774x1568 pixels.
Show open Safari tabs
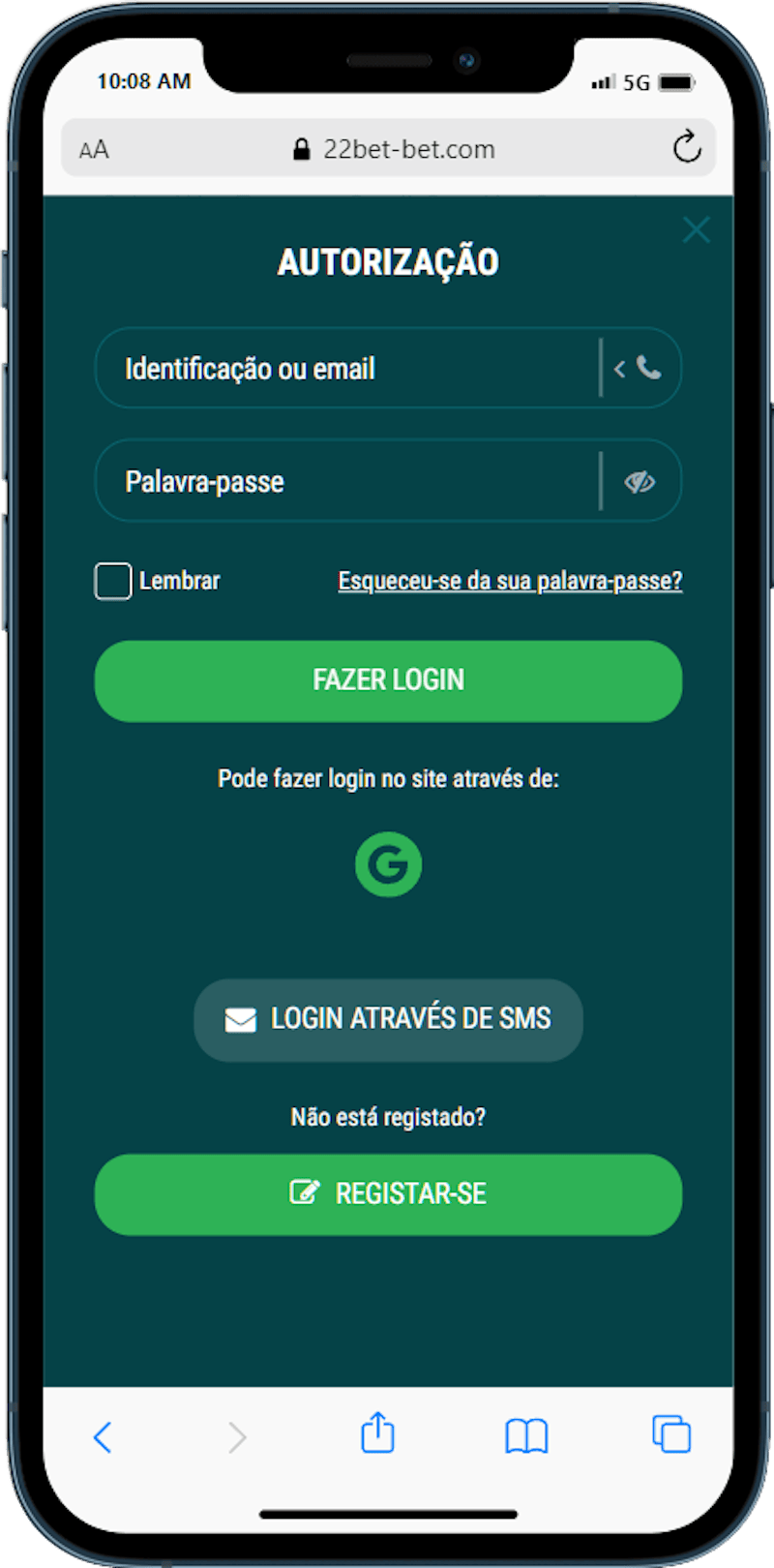[670, 1434]
